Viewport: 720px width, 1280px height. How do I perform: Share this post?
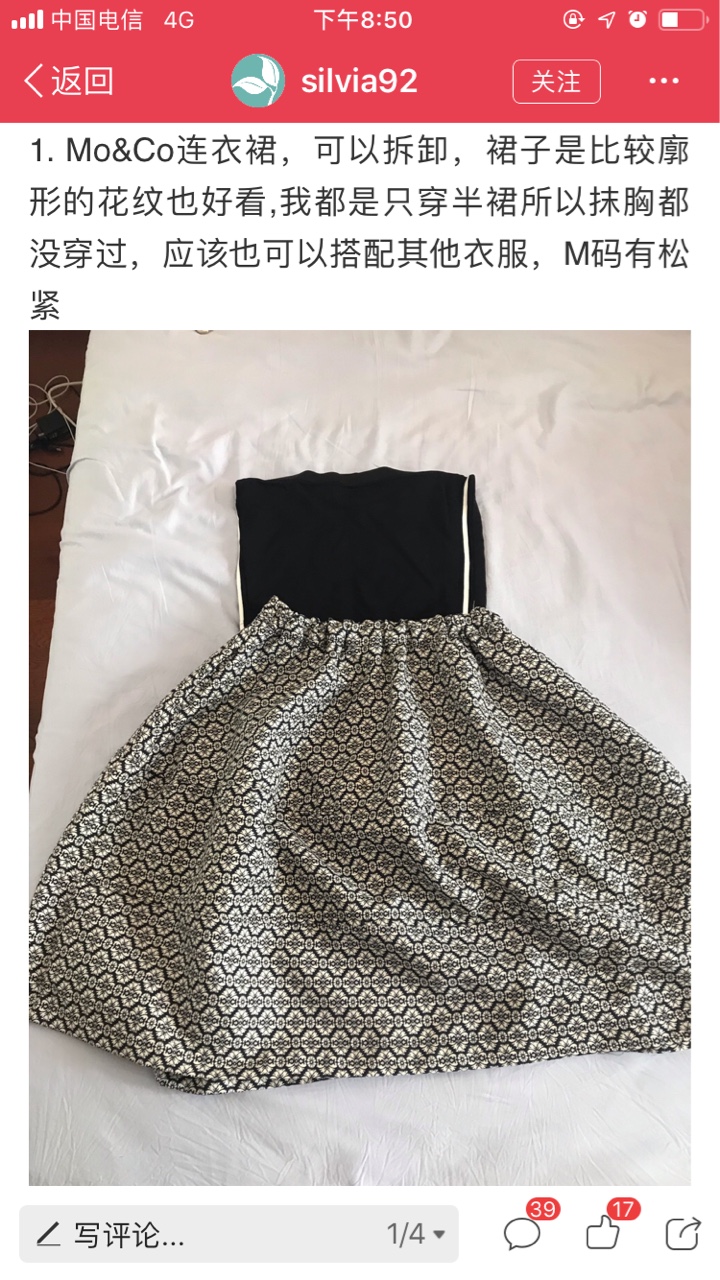[683, 1234]
